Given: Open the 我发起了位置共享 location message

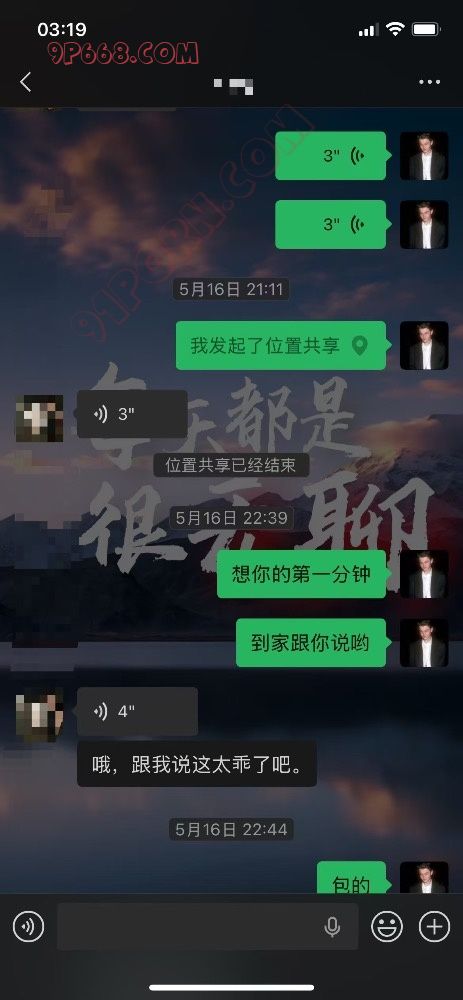Looking at the screenshot, I should tap(281, 346).
